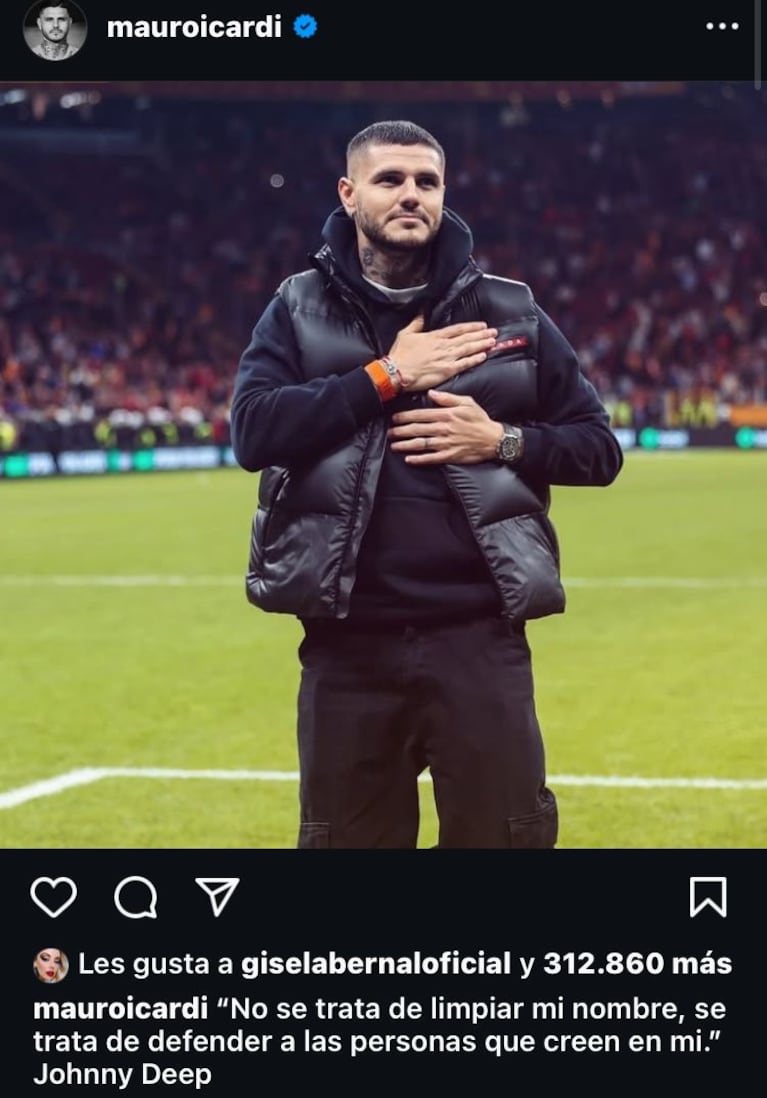Open comments via the speech bubble

(135, 897)
